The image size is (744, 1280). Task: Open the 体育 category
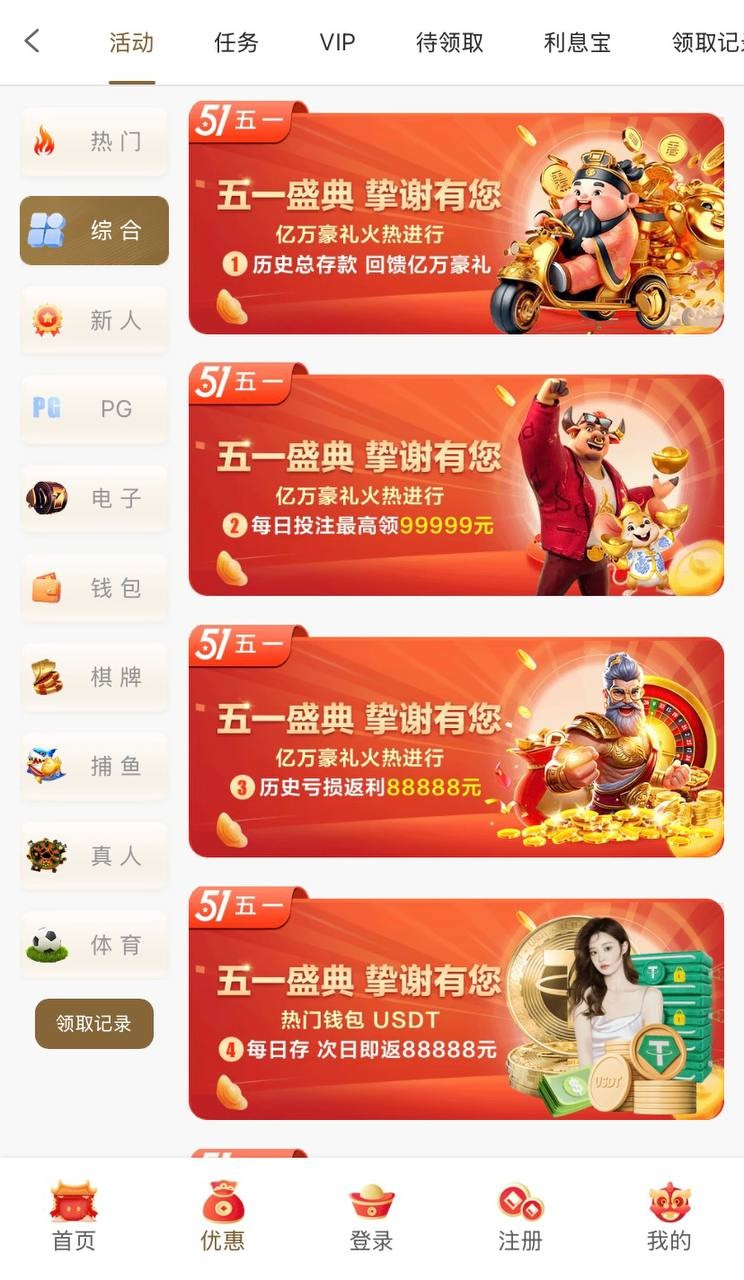point(94,944)
